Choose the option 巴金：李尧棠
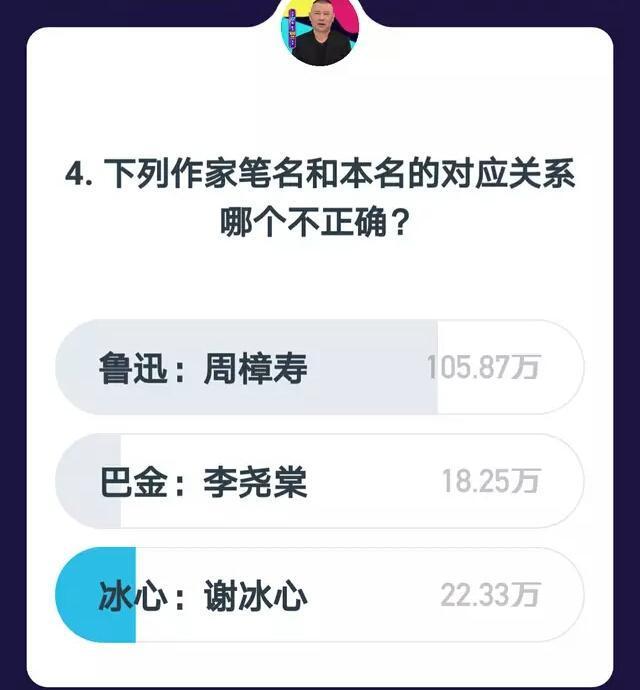Image resolution: width=640 pixels, height=690 pixels. click(318, 482)
